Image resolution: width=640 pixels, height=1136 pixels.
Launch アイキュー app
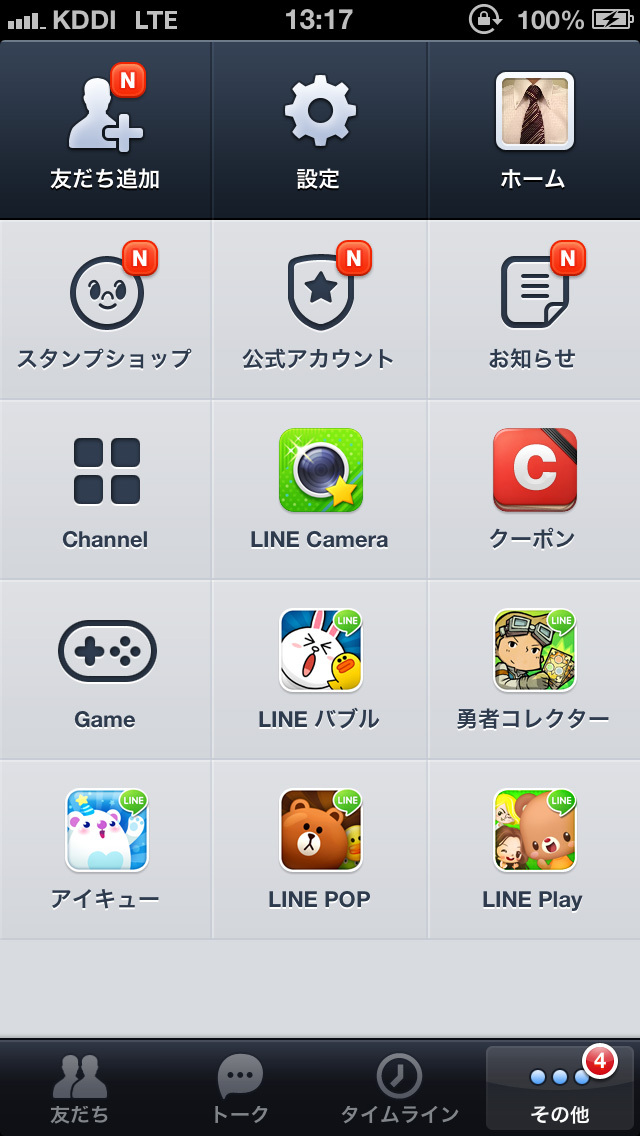pos(105,850)
